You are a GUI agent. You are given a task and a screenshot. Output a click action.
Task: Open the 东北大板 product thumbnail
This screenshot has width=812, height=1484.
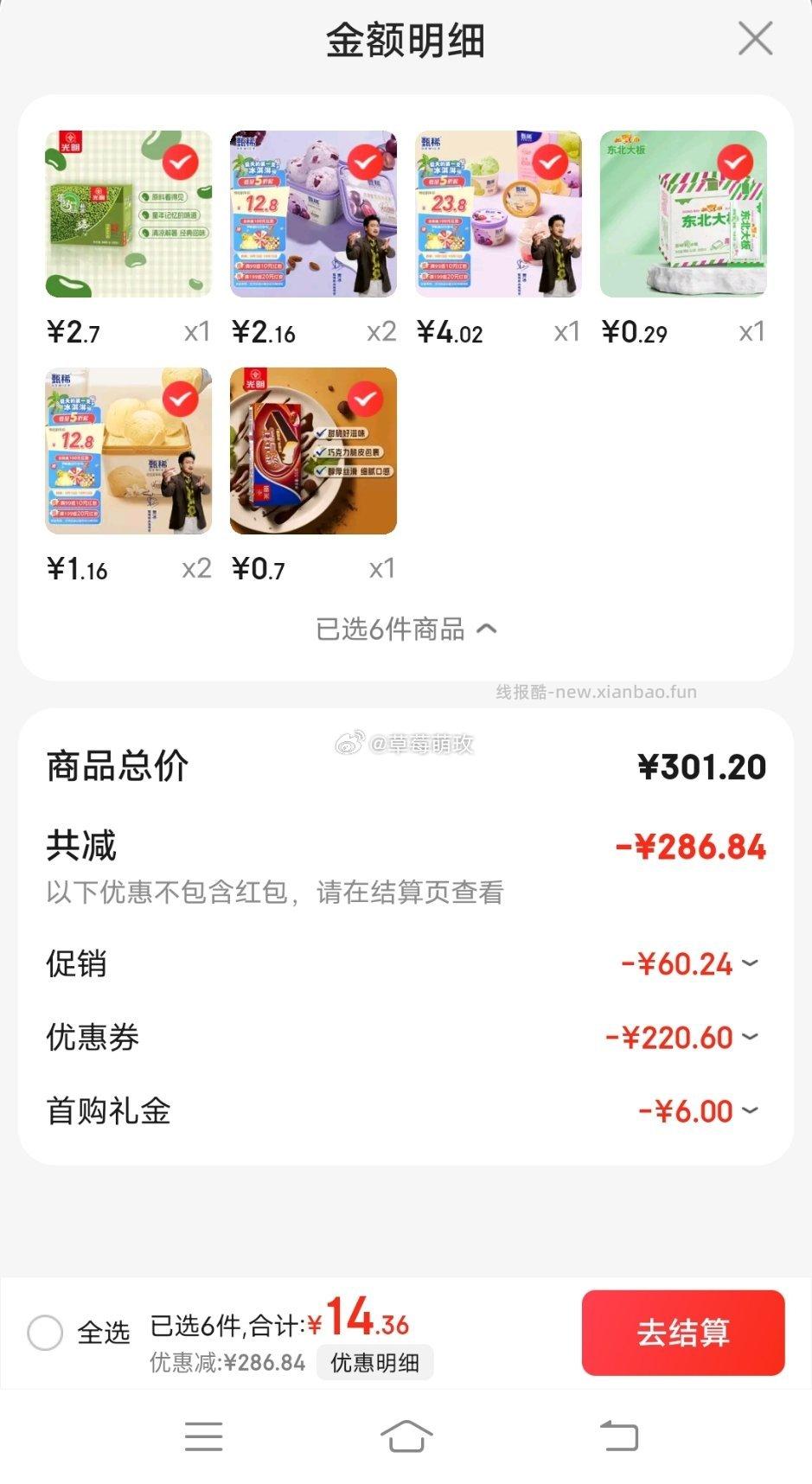683,216
